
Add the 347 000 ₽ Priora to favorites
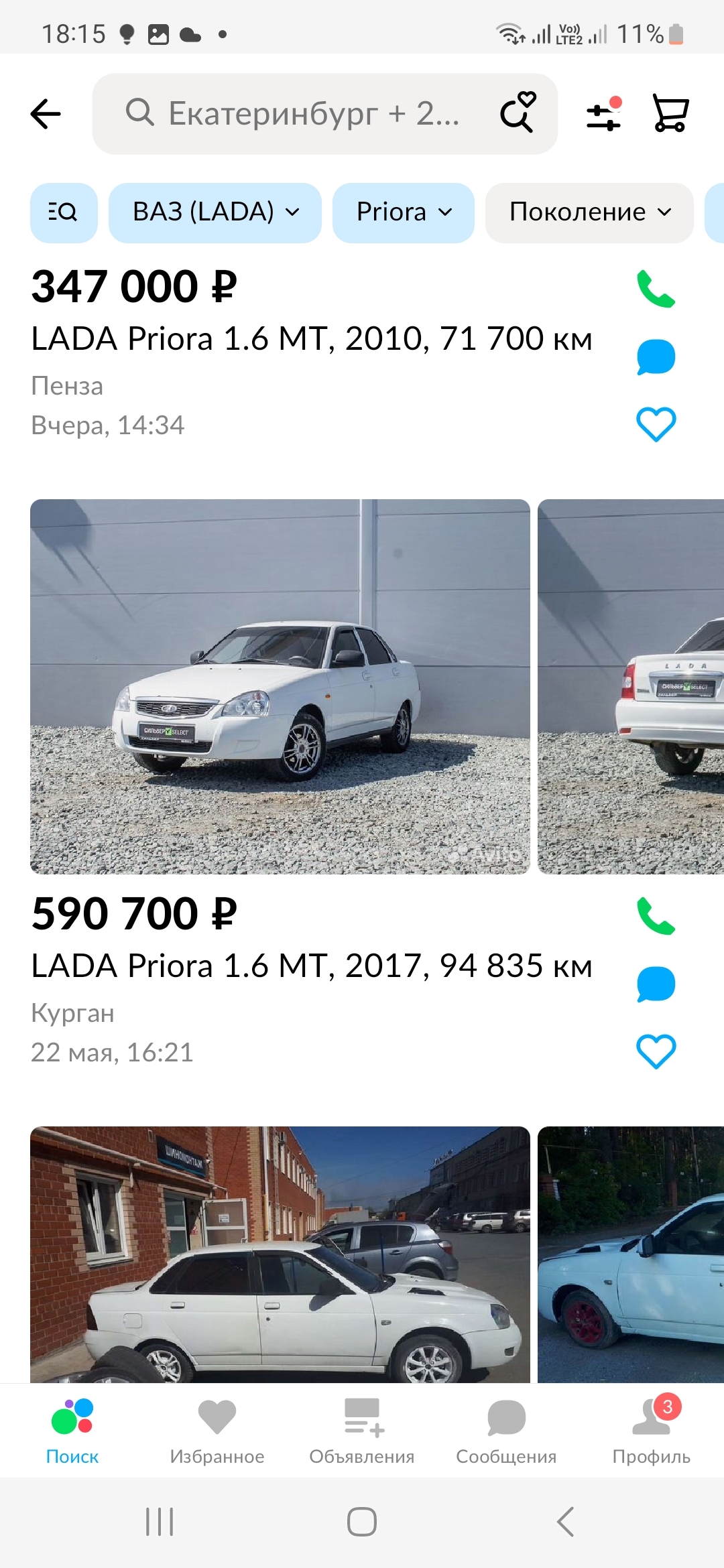click(x=656, y=424)
